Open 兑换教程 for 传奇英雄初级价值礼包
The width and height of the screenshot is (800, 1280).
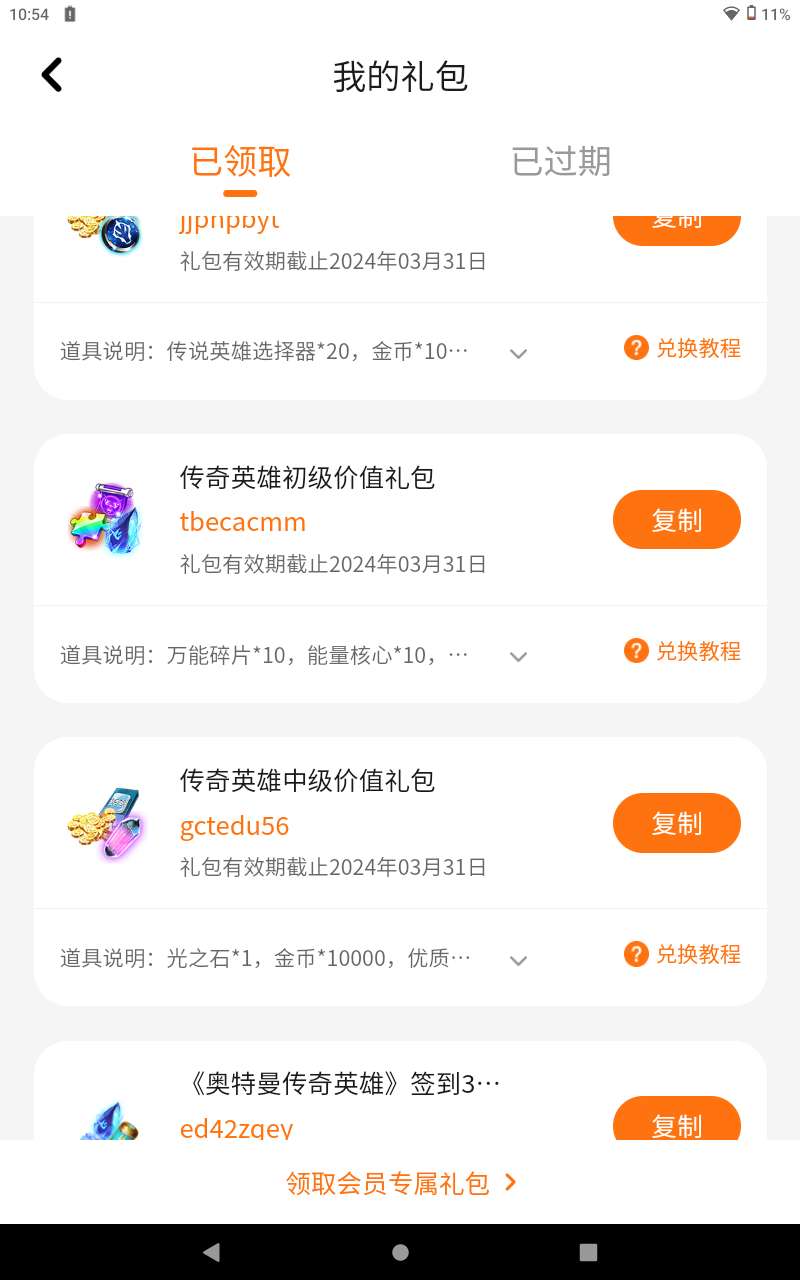(x=683, y=651)
